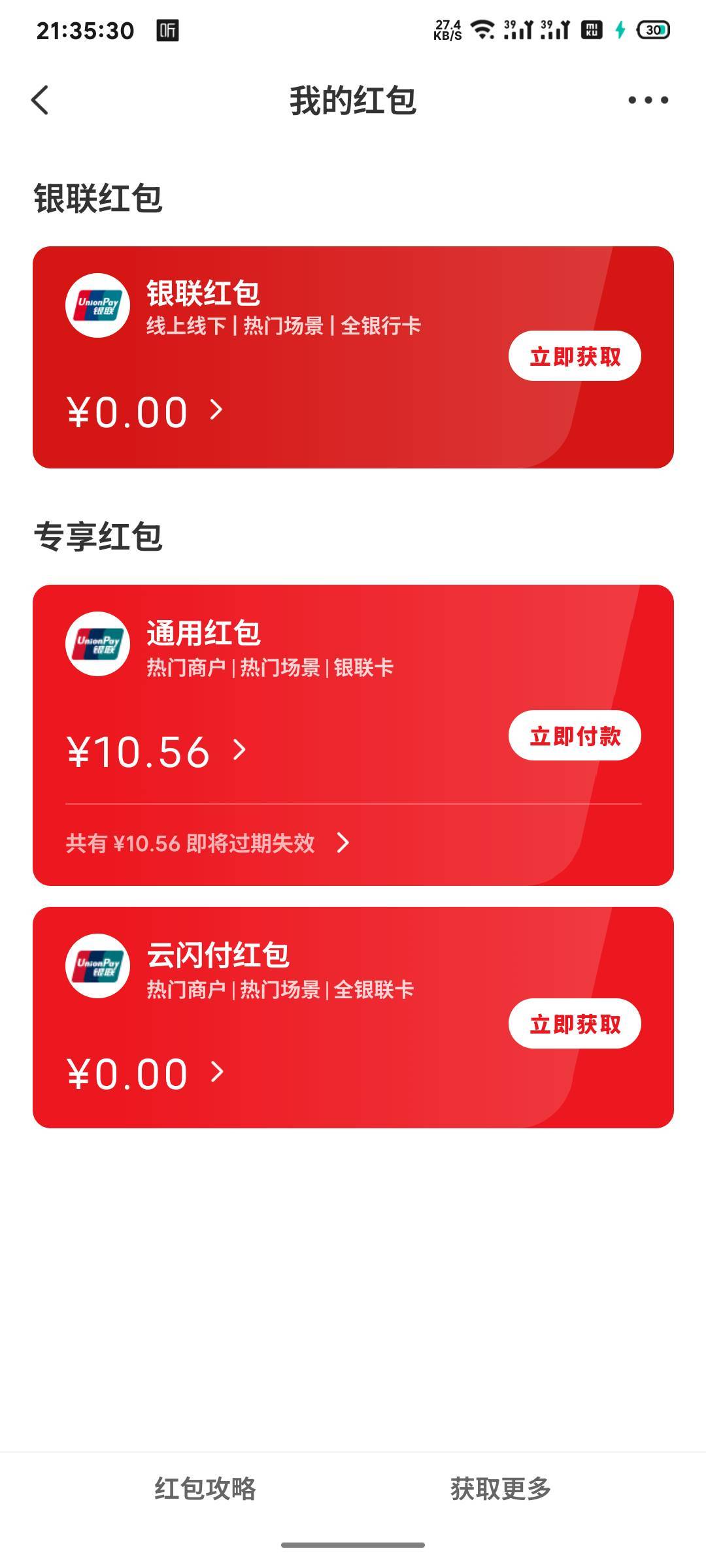The width and height of the screenshot is (706, 1568).
Task: Go back from 我的红包 page
Action: 41,101
